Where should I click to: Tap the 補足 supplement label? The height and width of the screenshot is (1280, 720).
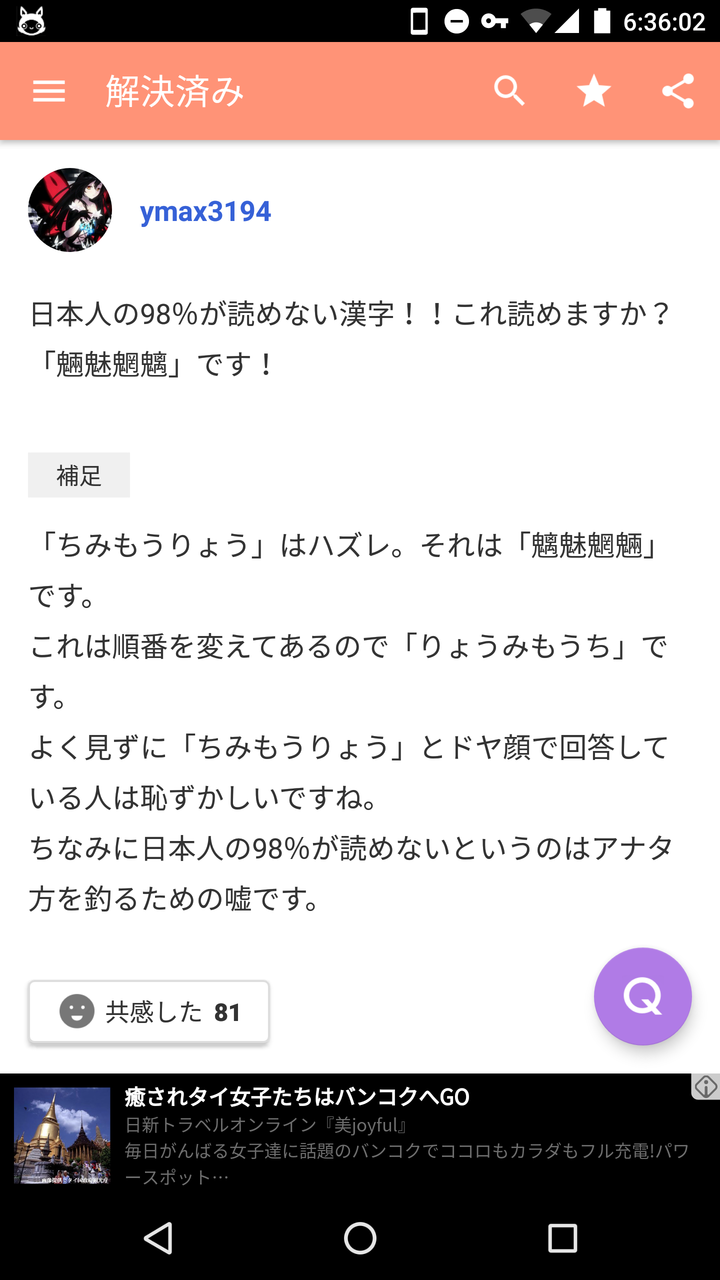pyautogui.click(x=78, y=475)
